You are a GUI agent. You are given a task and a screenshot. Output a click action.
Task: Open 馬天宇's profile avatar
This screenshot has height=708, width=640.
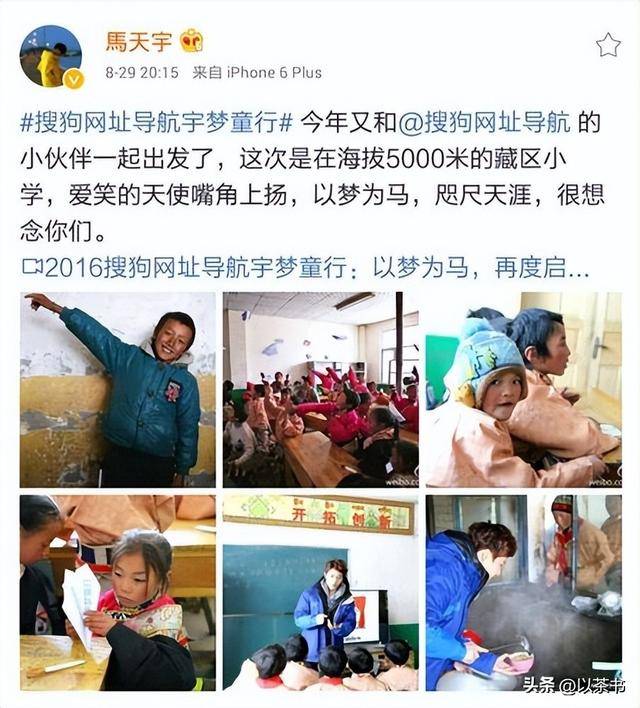click(51, 57)
